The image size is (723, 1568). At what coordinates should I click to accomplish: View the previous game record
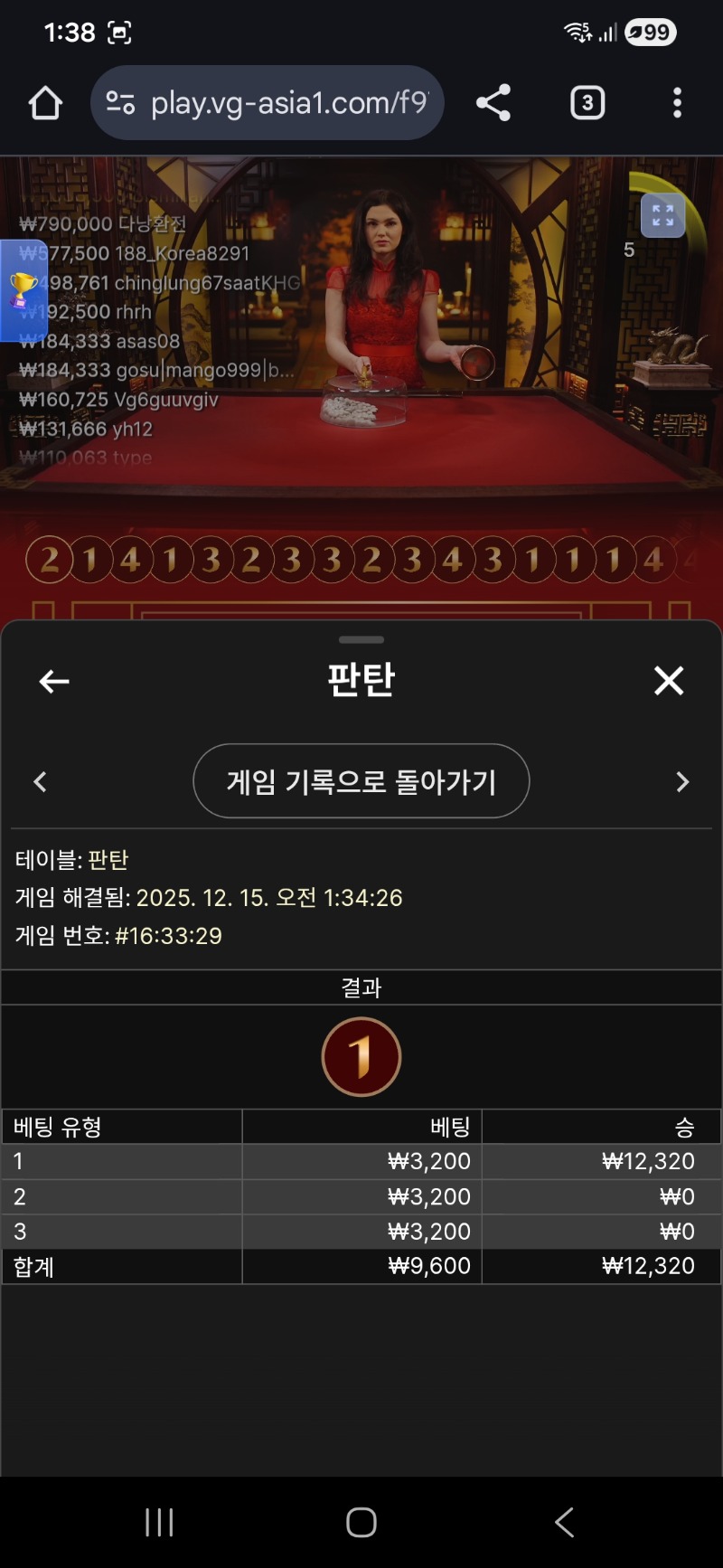point(40,782)
